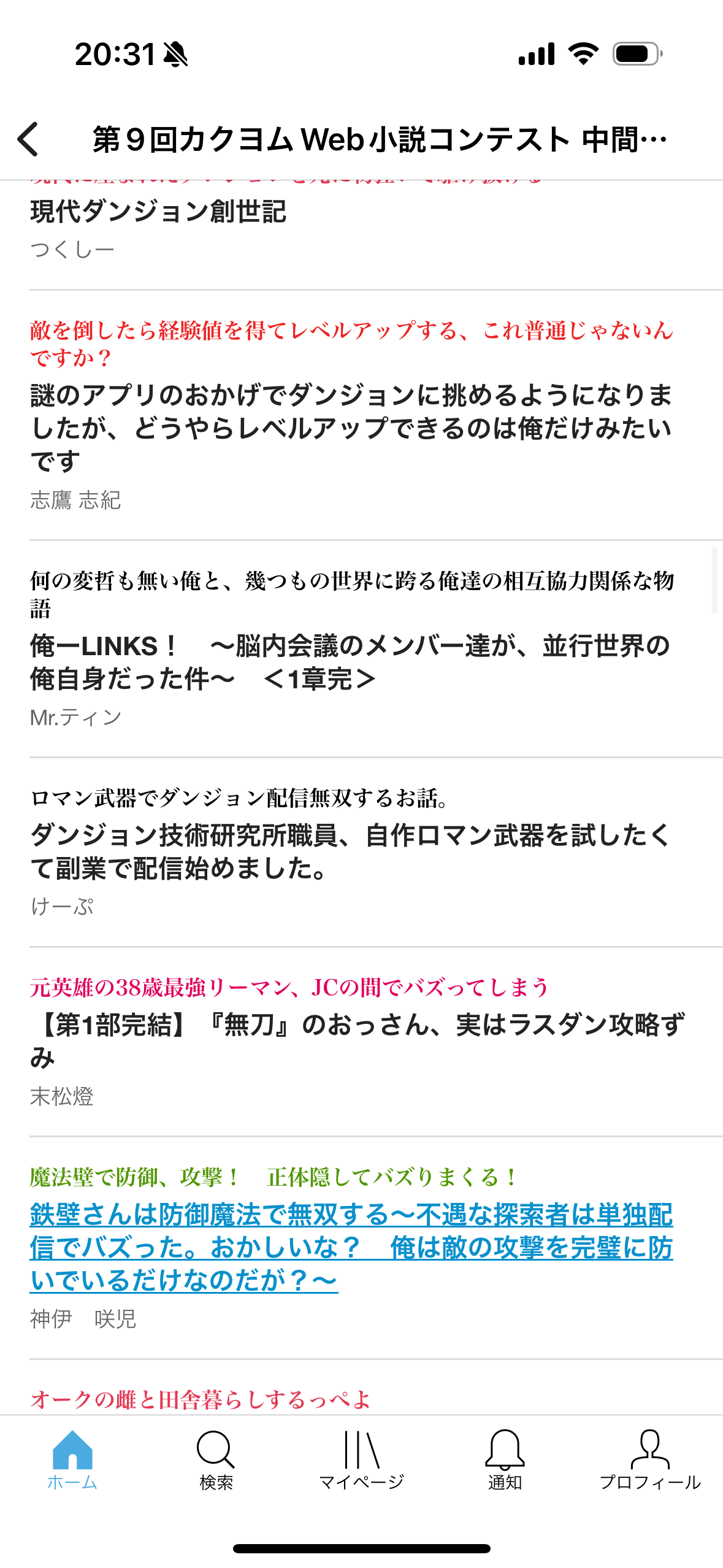
Task: Switch to the プロフィール tab
Action: point(649,1460)
